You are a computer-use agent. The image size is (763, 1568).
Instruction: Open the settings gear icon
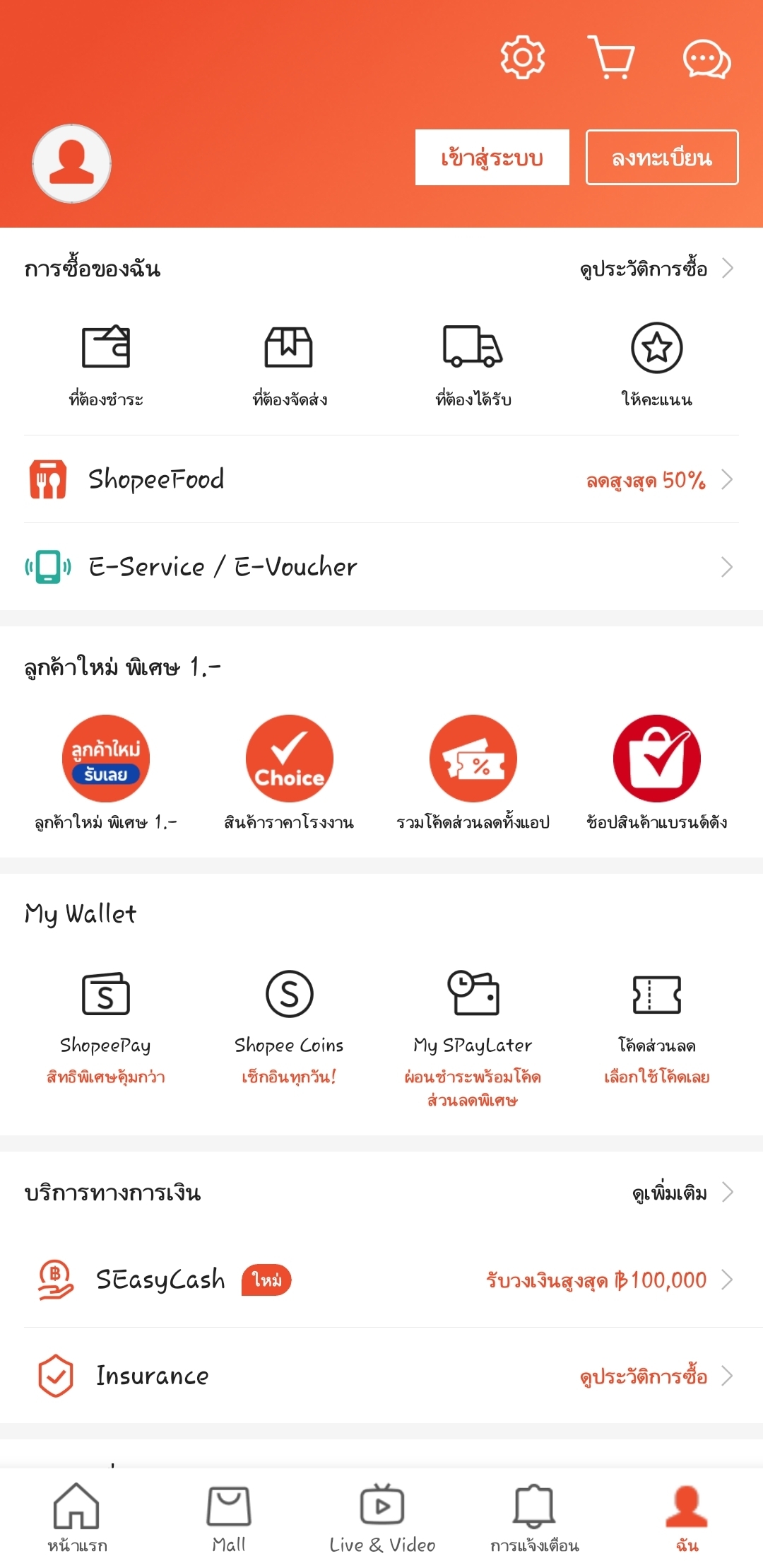pos(522,57)
